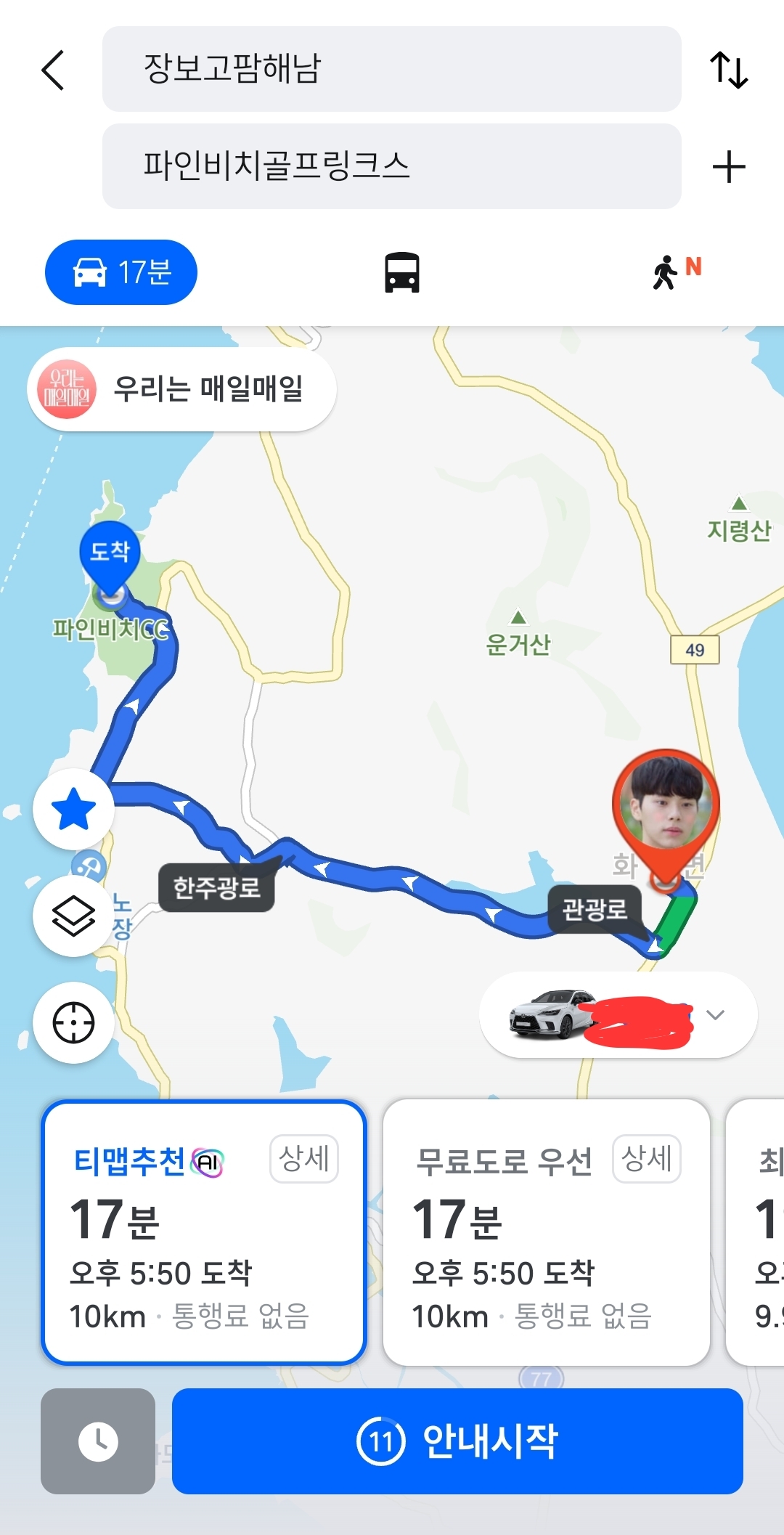This screenshot has width=784, height=1535.
Task: Open the map layers button
Action: pyautogui.click(x=73, y=916)
